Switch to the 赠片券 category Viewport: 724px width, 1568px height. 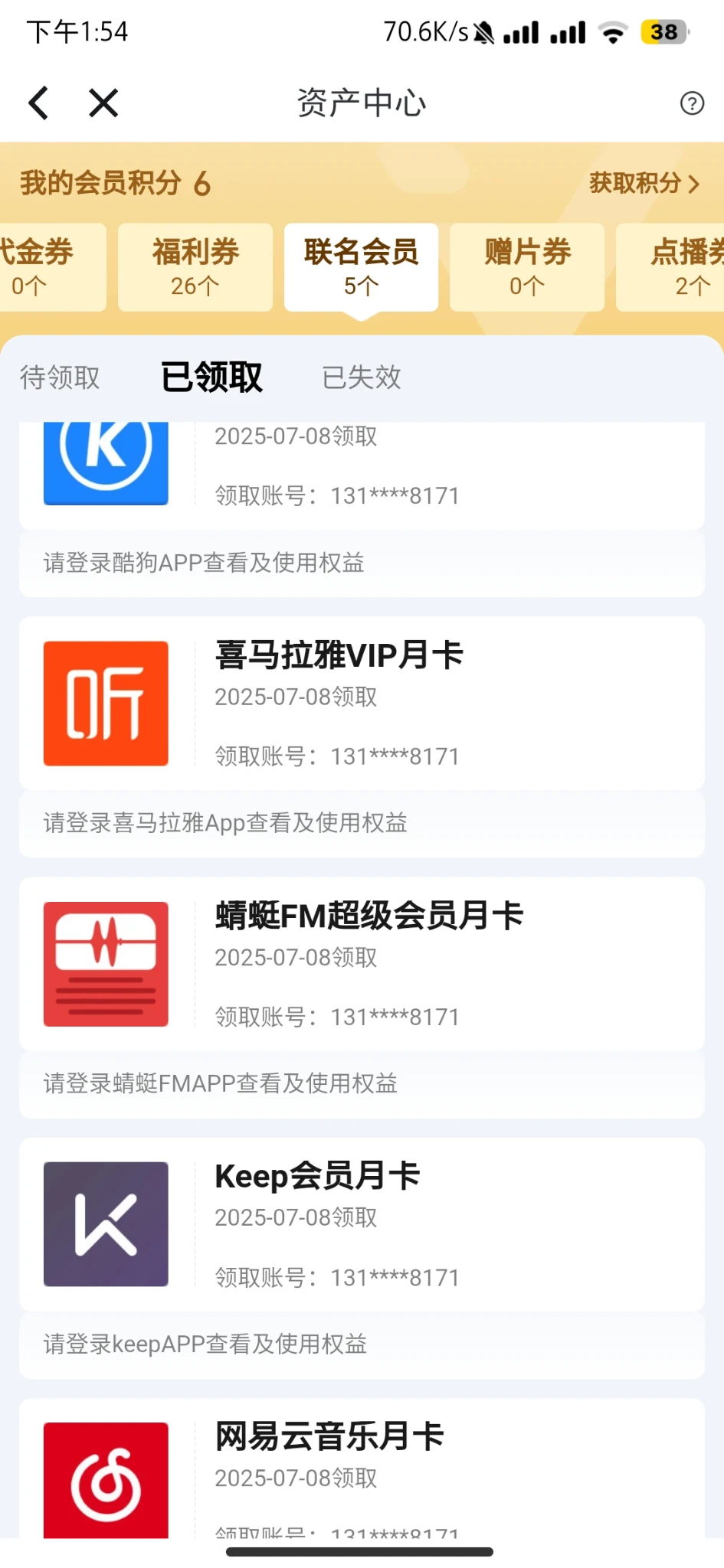pos(527,267)
